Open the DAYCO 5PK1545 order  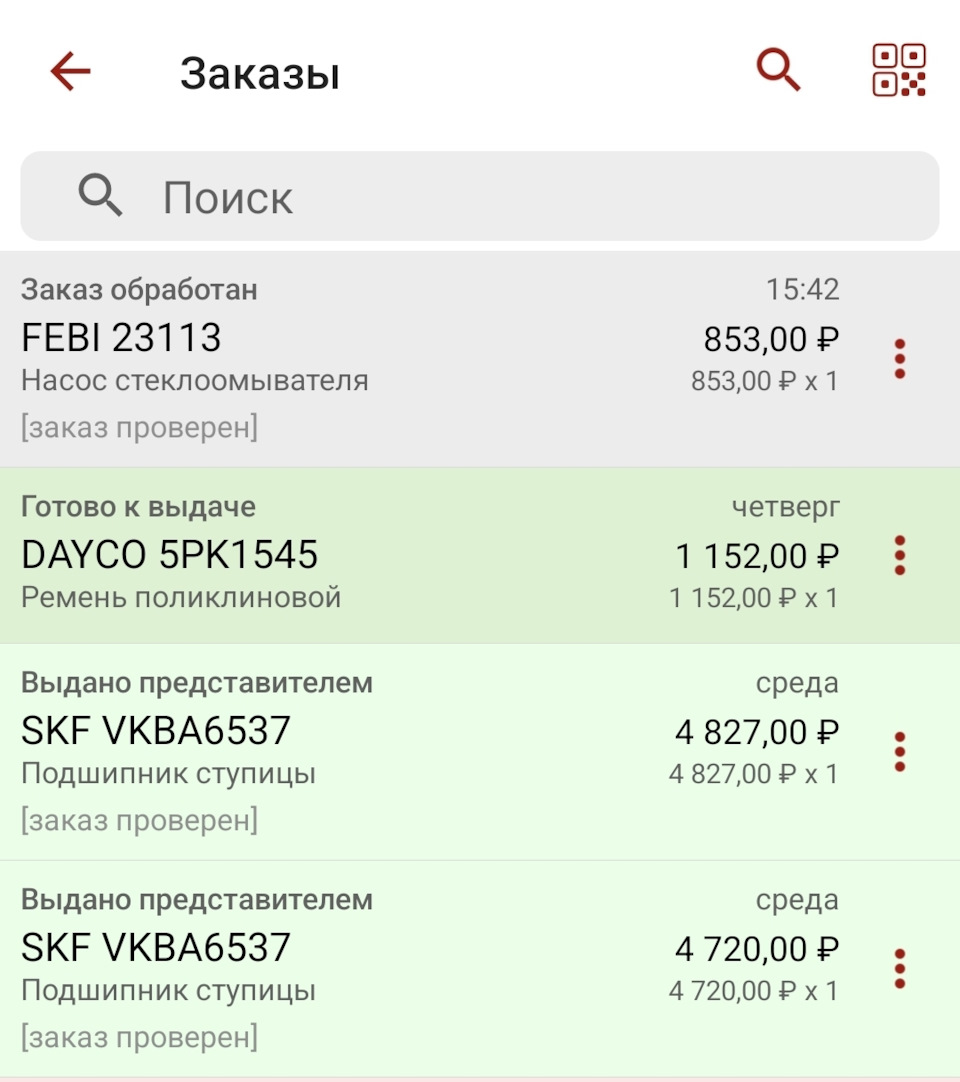400,555
